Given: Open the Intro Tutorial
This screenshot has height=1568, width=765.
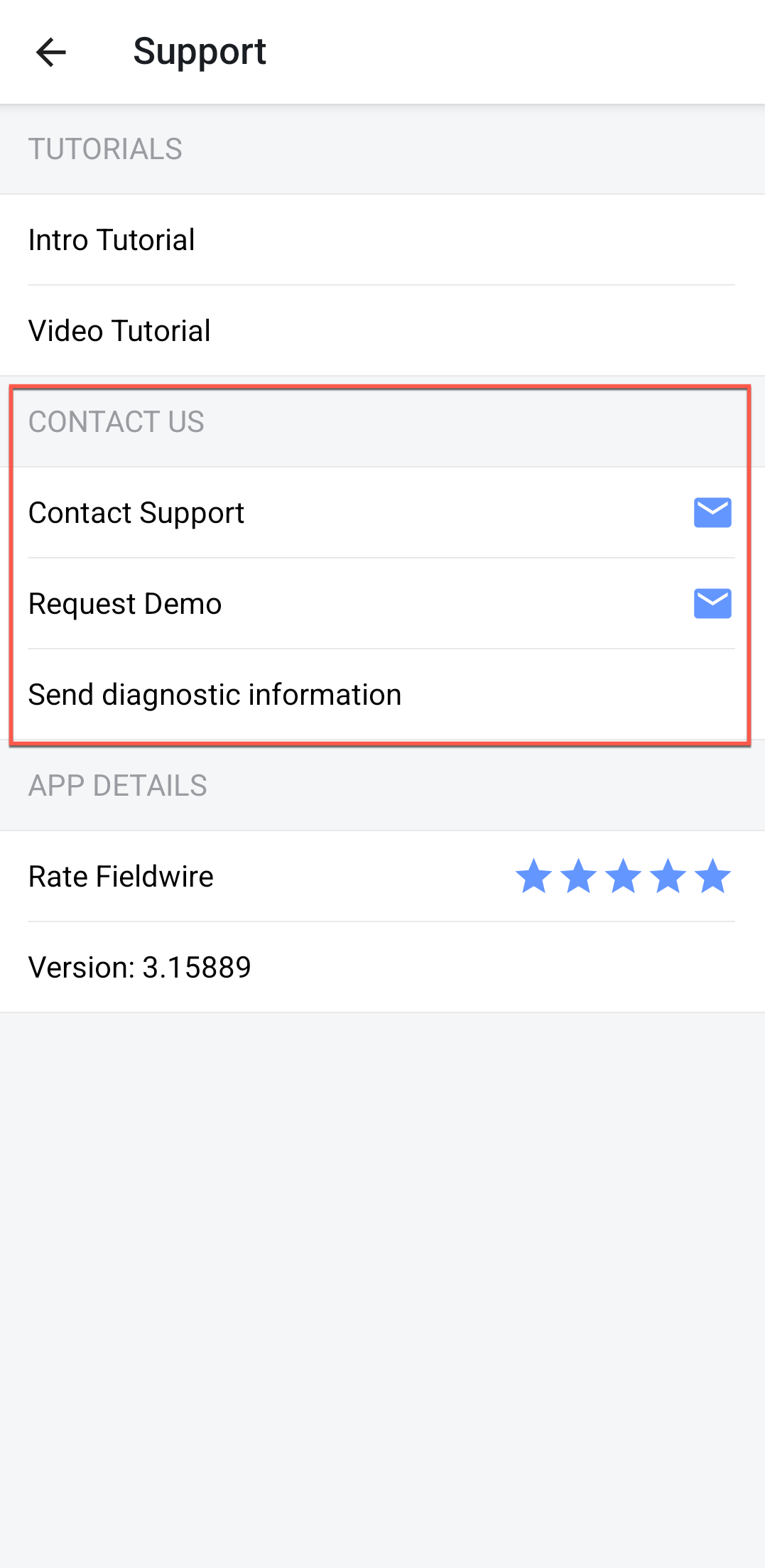Looking at the screenshot, I should point(112,240).
